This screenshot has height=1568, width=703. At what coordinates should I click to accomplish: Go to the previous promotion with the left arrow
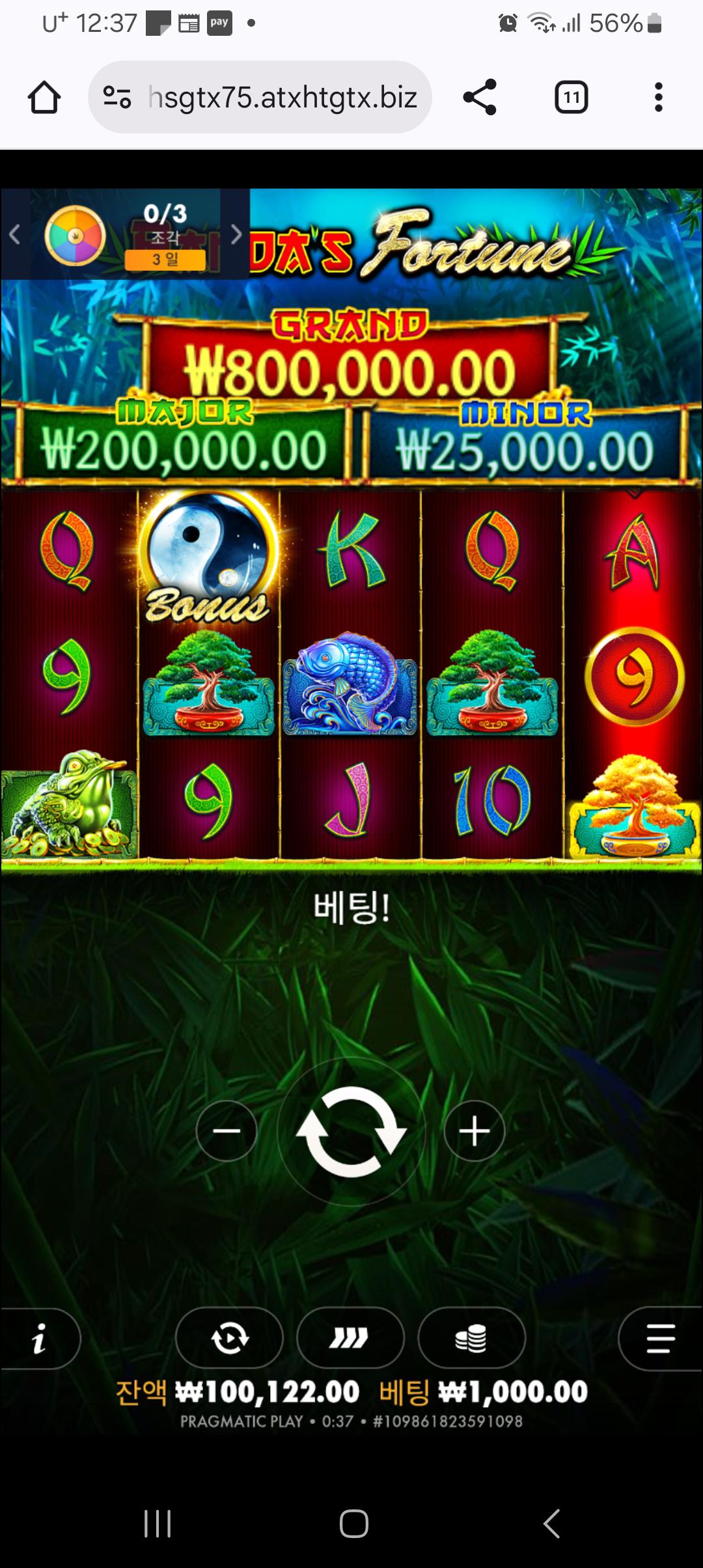point(15,234)
